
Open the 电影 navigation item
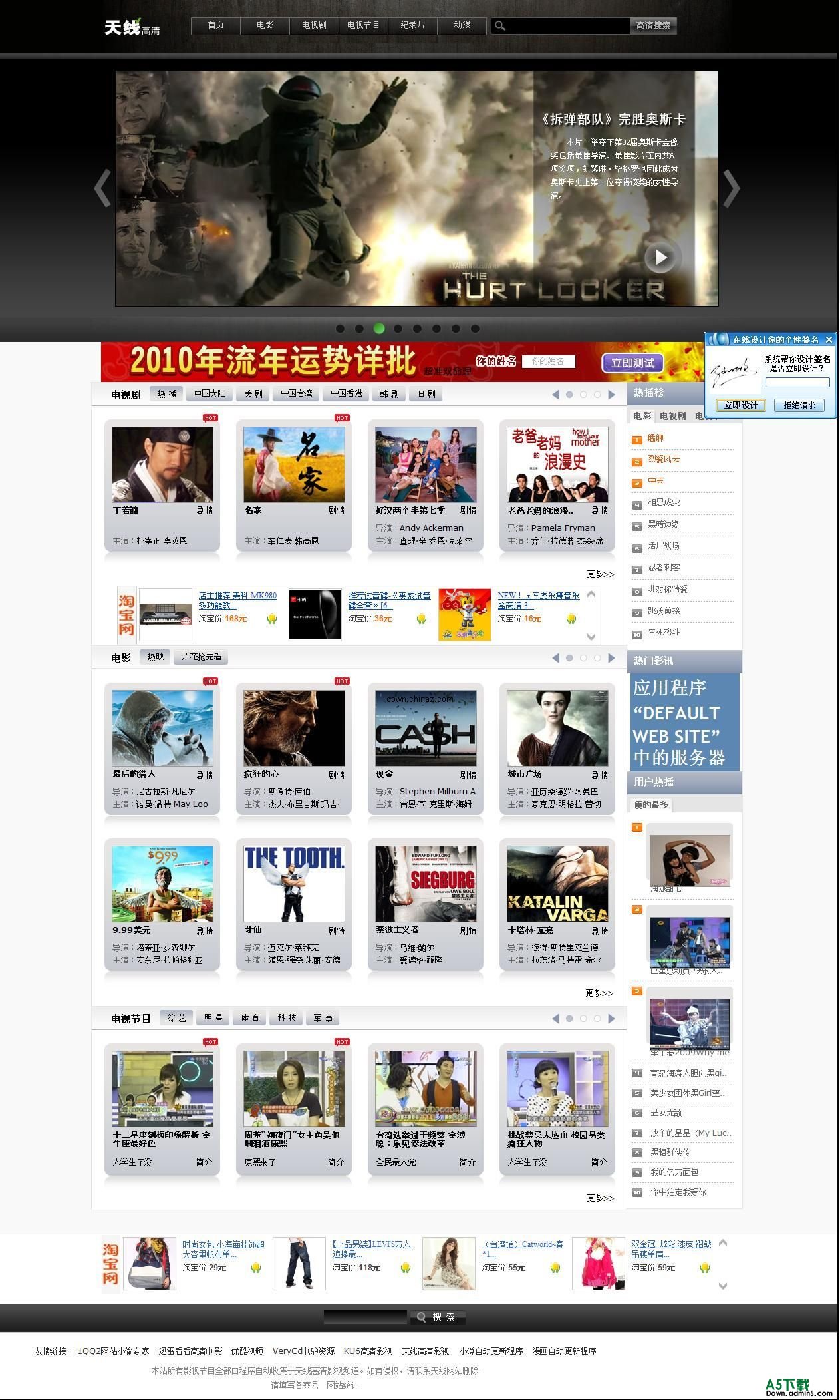(265, 25)
